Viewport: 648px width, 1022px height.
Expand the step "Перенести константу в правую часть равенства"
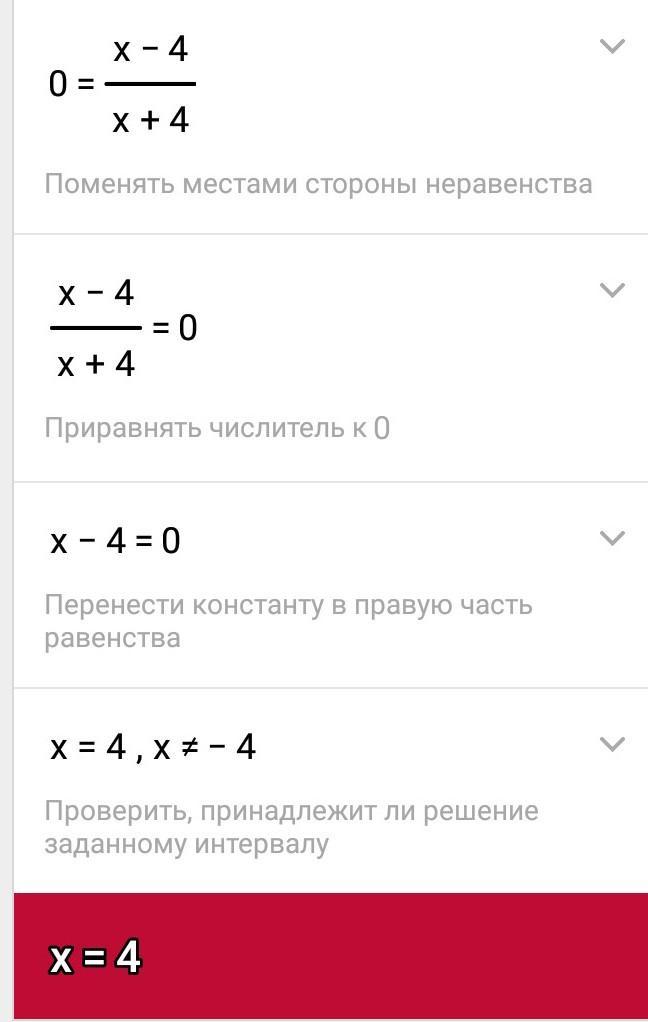coord(611,538)
